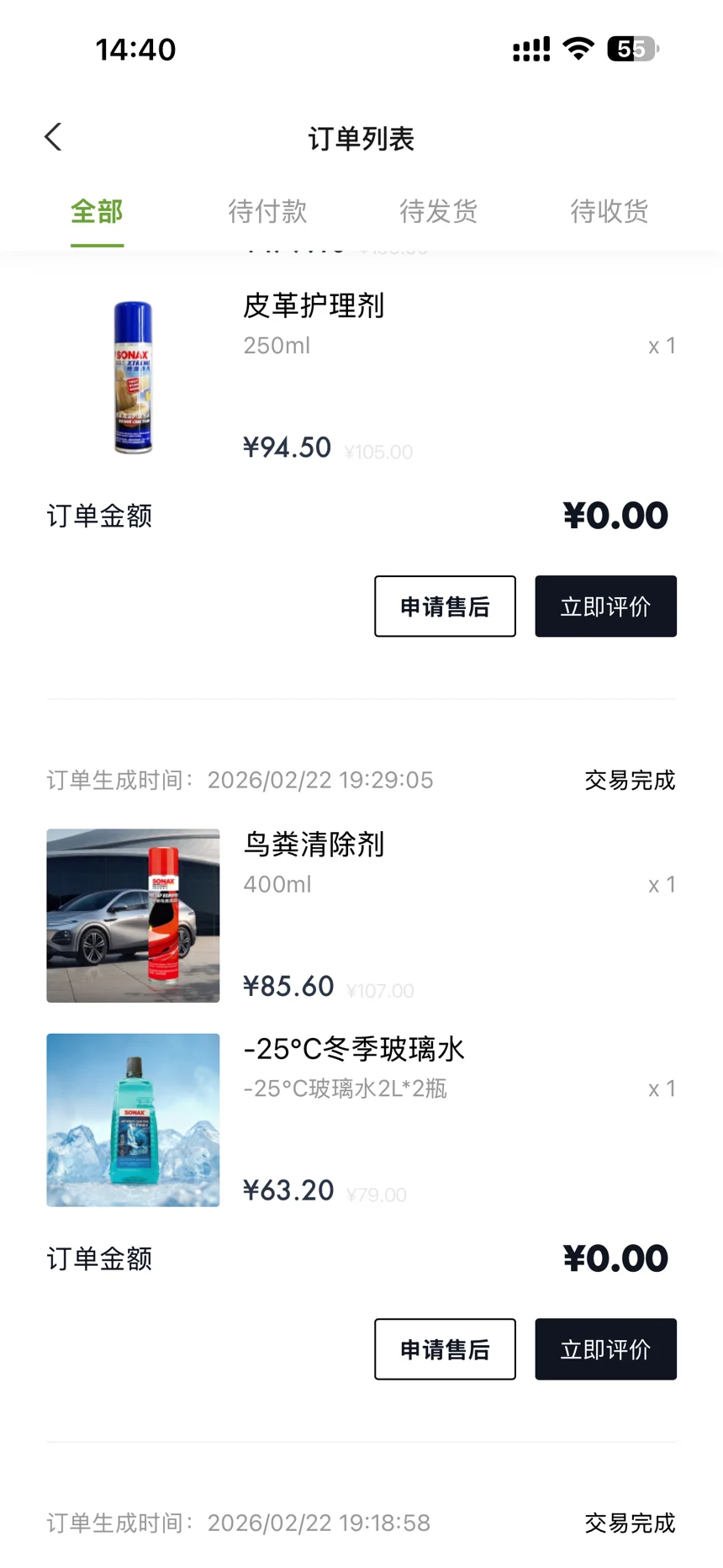Tap 申请售后 for the 皮革护理剂 order

(445, 607)
